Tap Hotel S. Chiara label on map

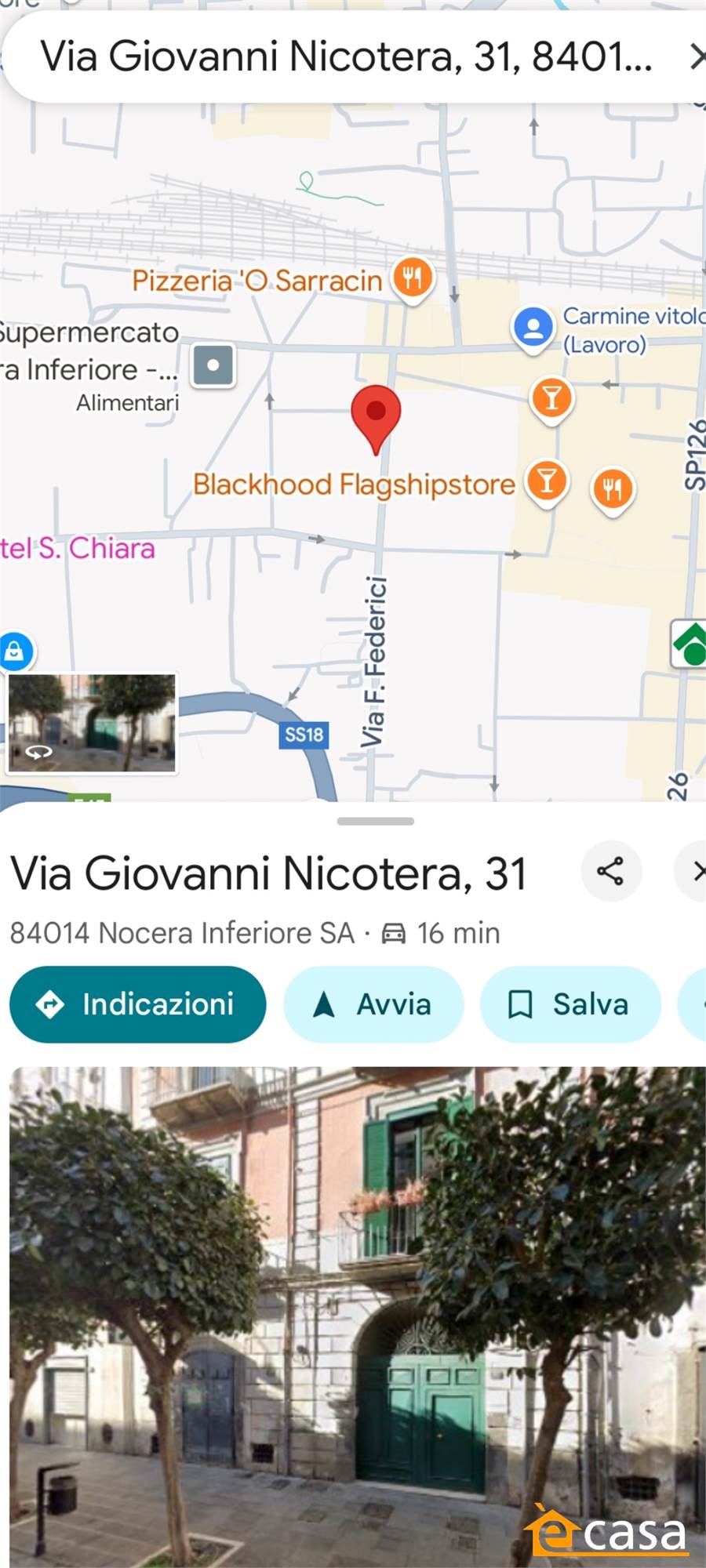pos(78,548)
